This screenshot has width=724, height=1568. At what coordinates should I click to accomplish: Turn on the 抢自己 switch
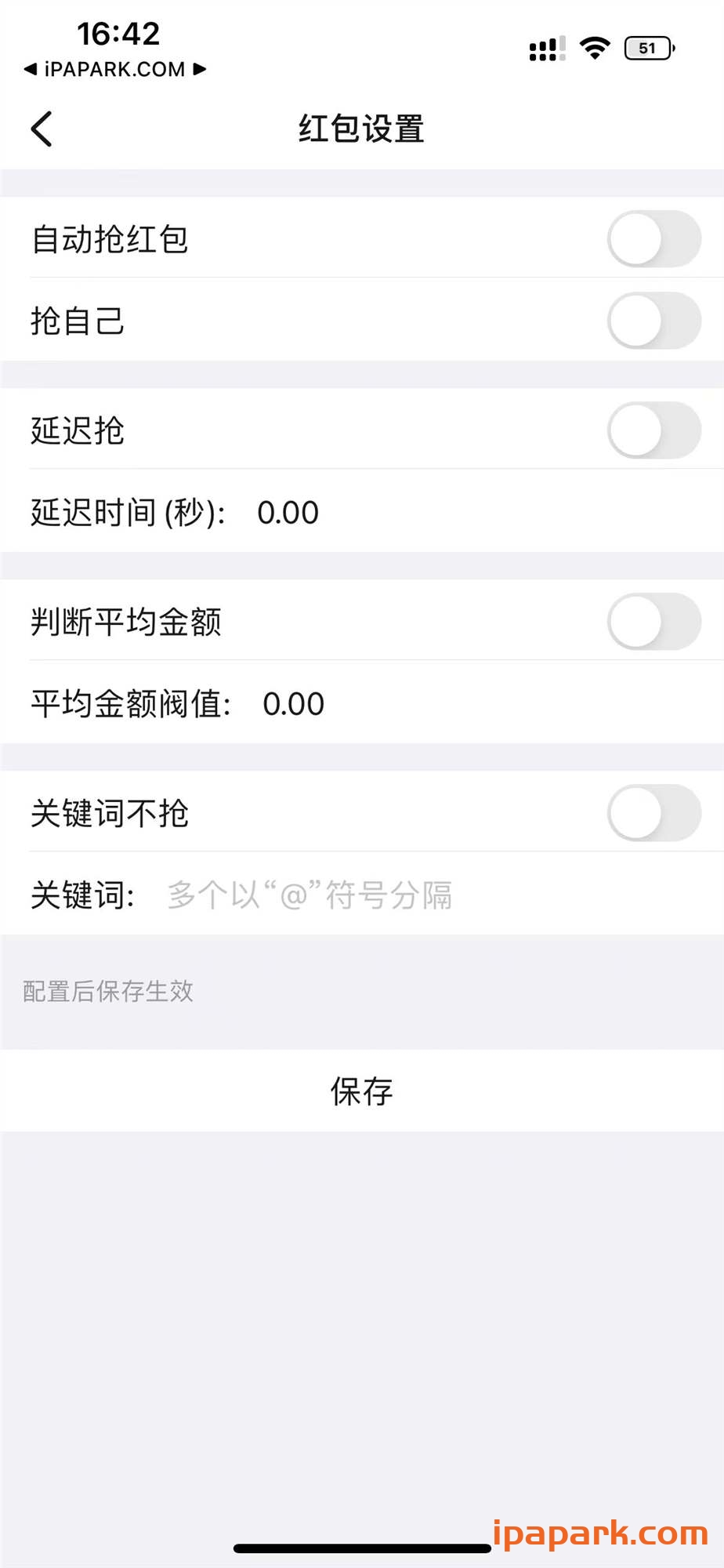point(653,320)
